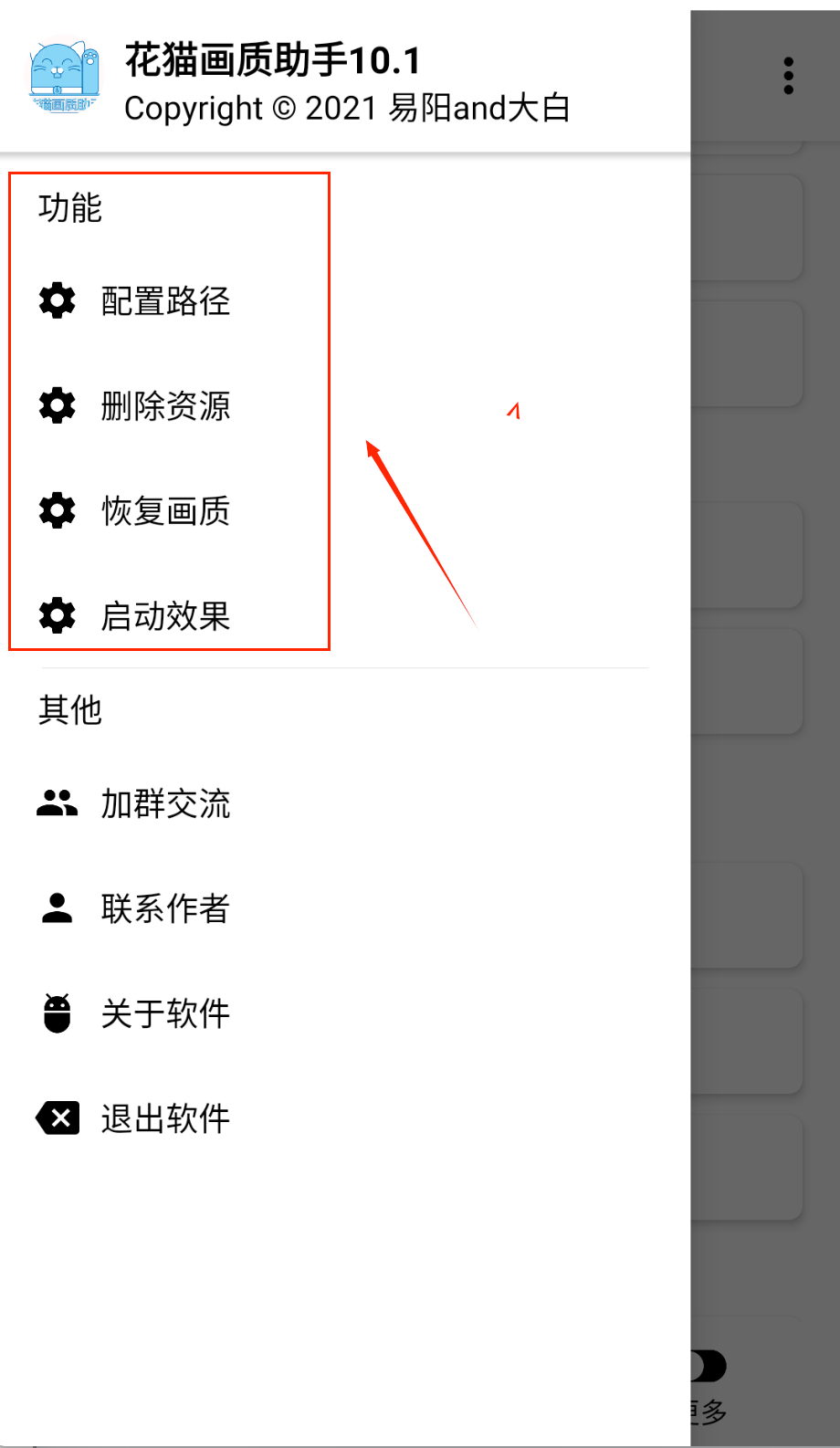Open 启动效果 option
840x1448 pixels.
[x=164, y=616]
